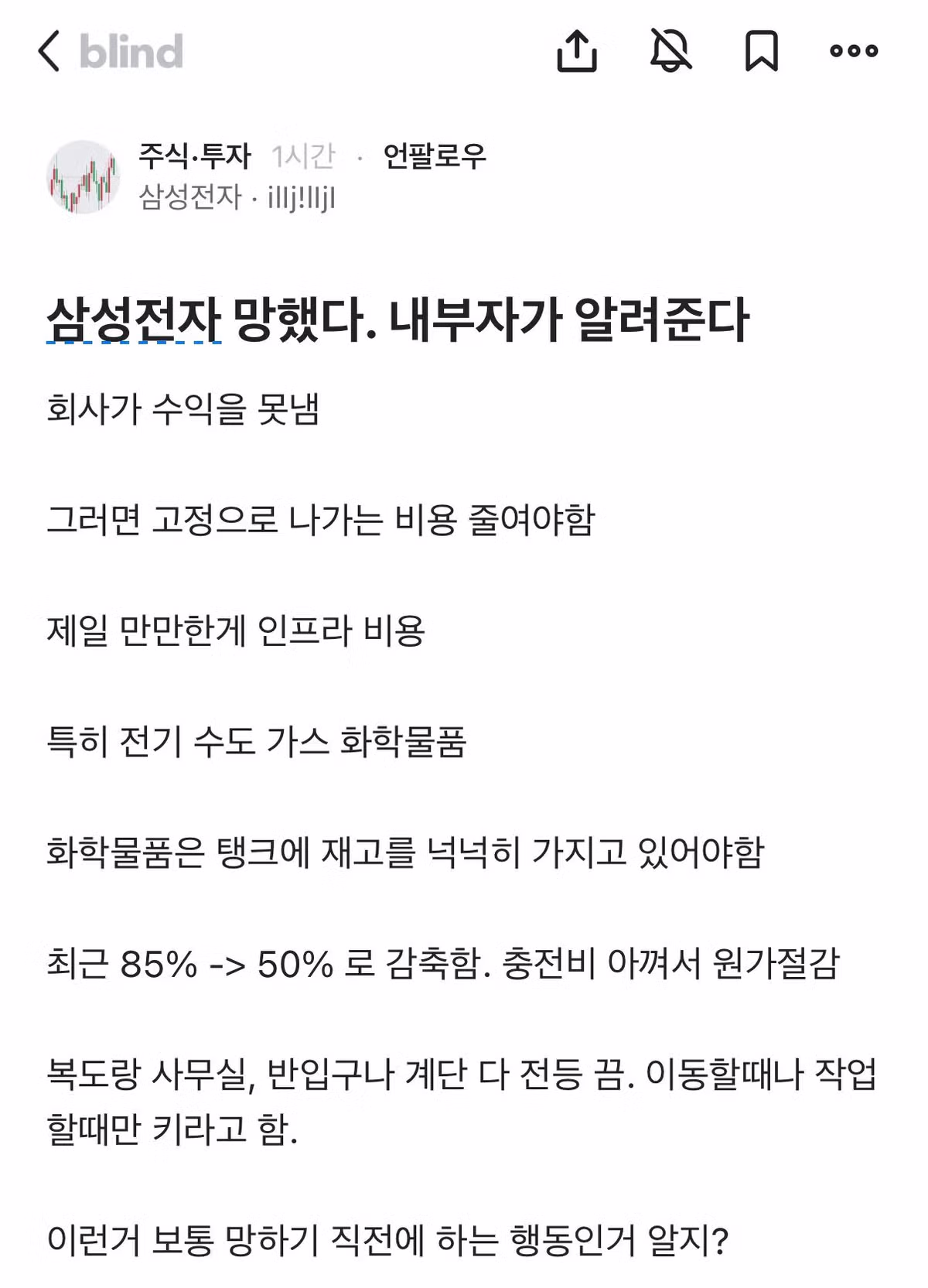Tap 언팔로우 to unfollow channel
The width and height of the screenshot is (928, 1288).
pyautogui.click(x=435, y=156)
